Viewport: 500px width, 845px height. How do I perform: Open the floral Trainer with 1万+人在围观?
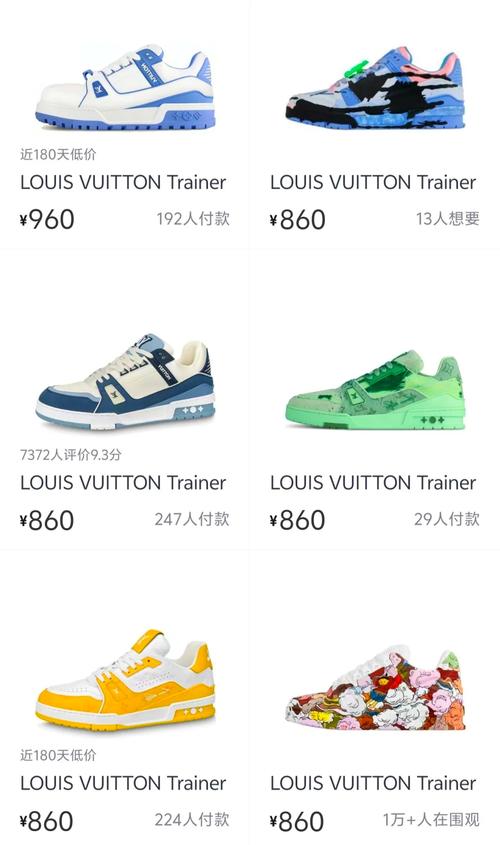374,698
